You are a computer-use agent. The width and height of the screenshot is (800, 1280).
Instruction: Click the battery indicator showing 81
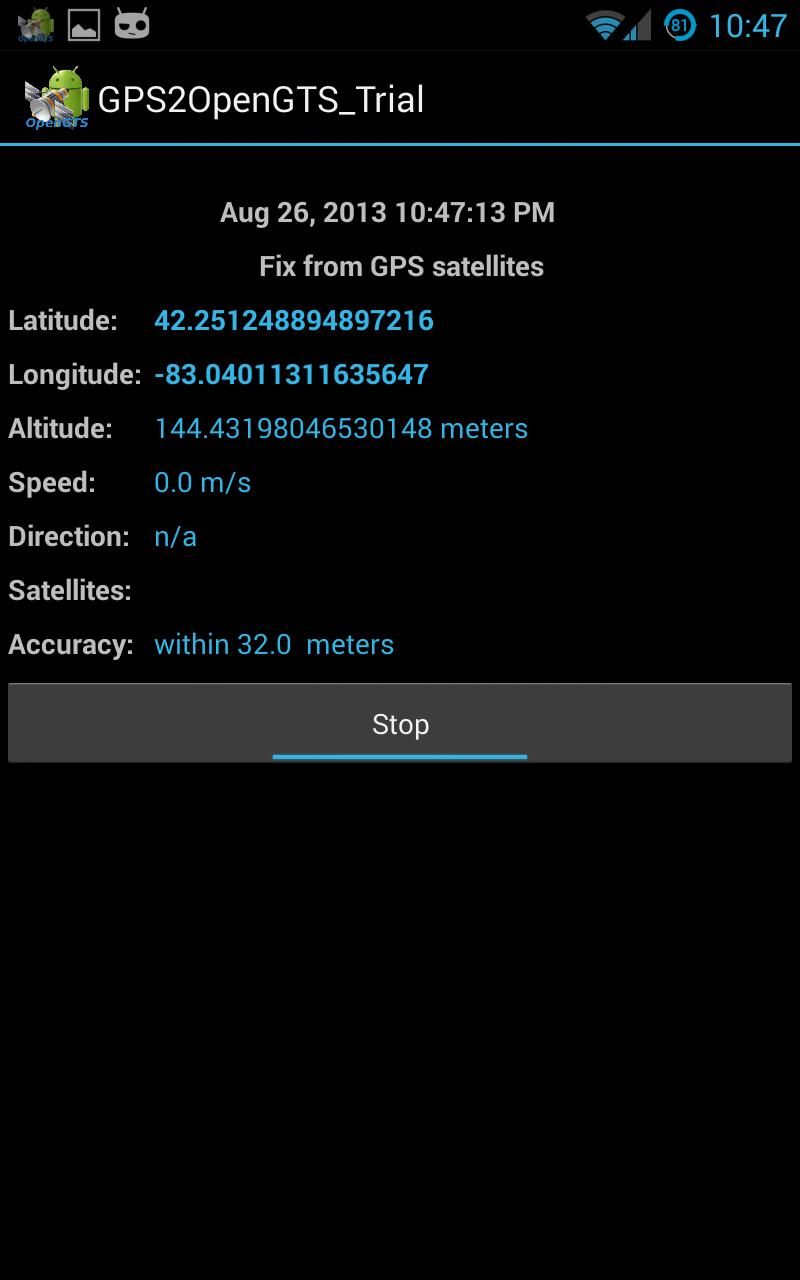(680, 25)
